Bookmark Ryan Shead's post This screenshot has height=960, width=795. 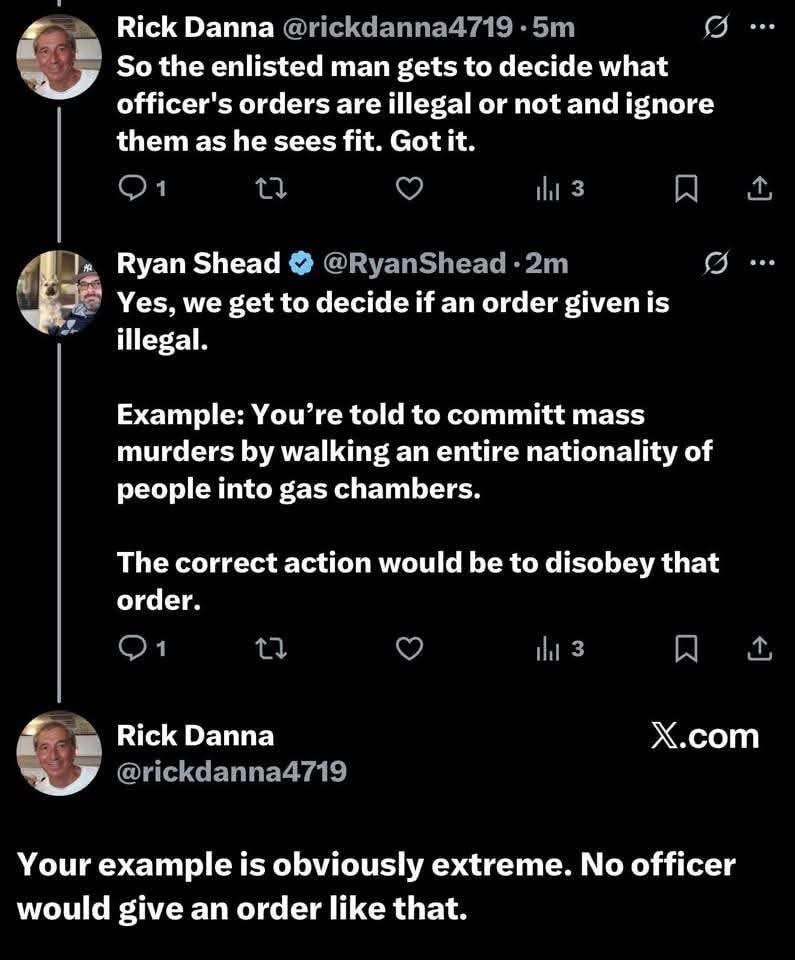pyautogui.click(x=685, y=650)
